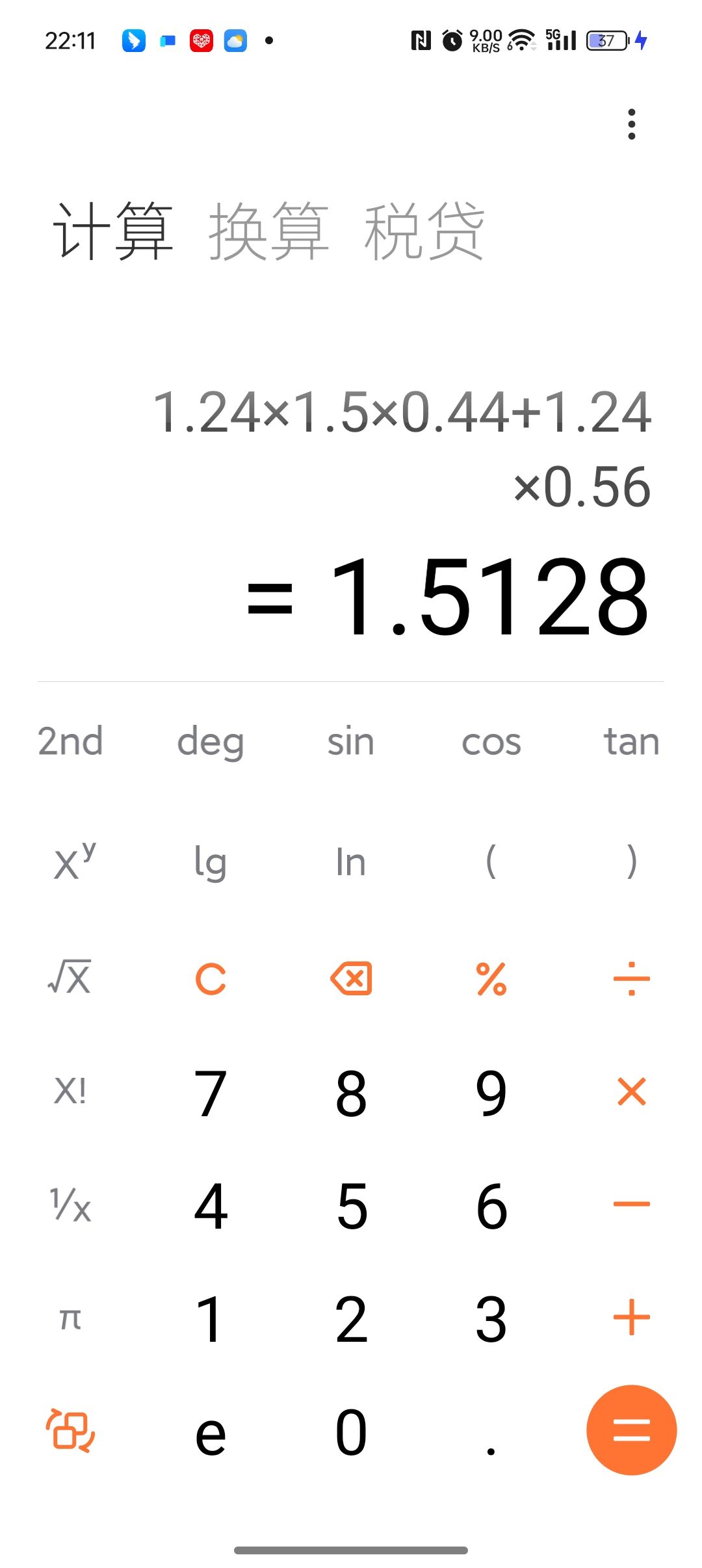Toggle the 2nd function key

70,741
